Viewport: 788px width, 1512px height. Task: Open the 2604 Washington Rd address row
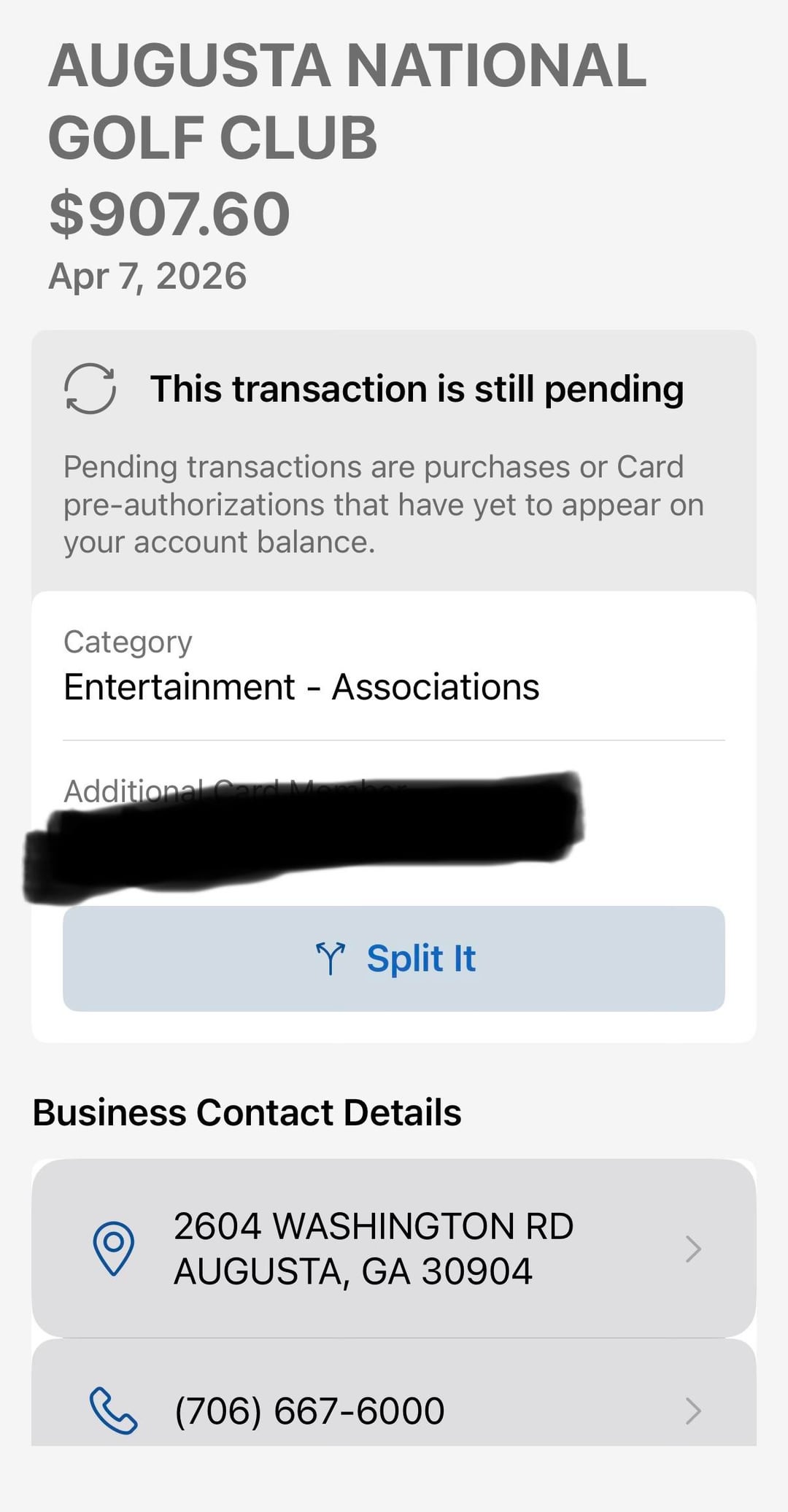pos(394,1249)
